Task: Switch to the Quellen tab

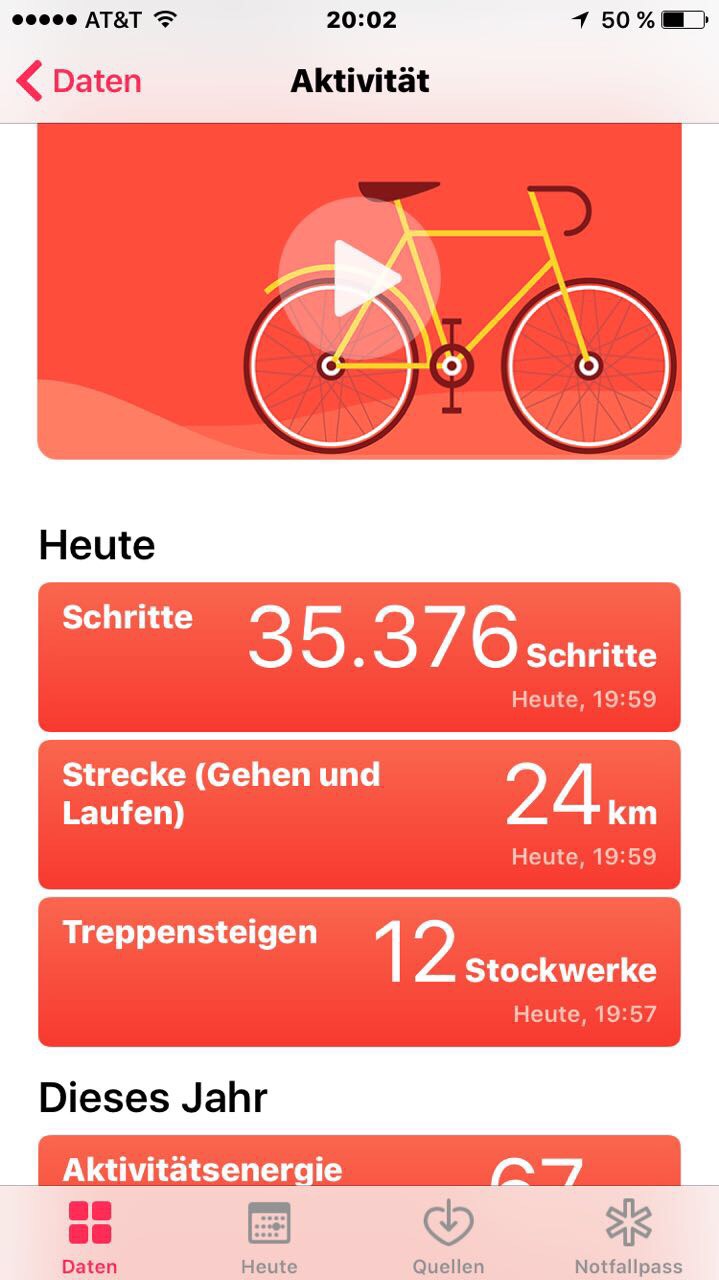Action: click(448, 1237)
